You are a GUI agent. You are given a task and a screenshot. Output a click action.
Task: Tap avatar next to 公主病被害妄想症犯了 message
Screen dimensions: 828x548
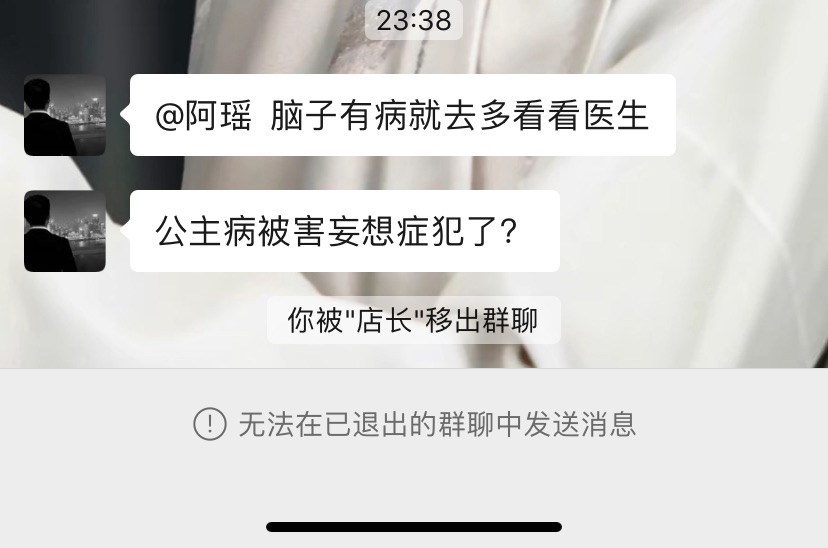[x=65, y=231]
